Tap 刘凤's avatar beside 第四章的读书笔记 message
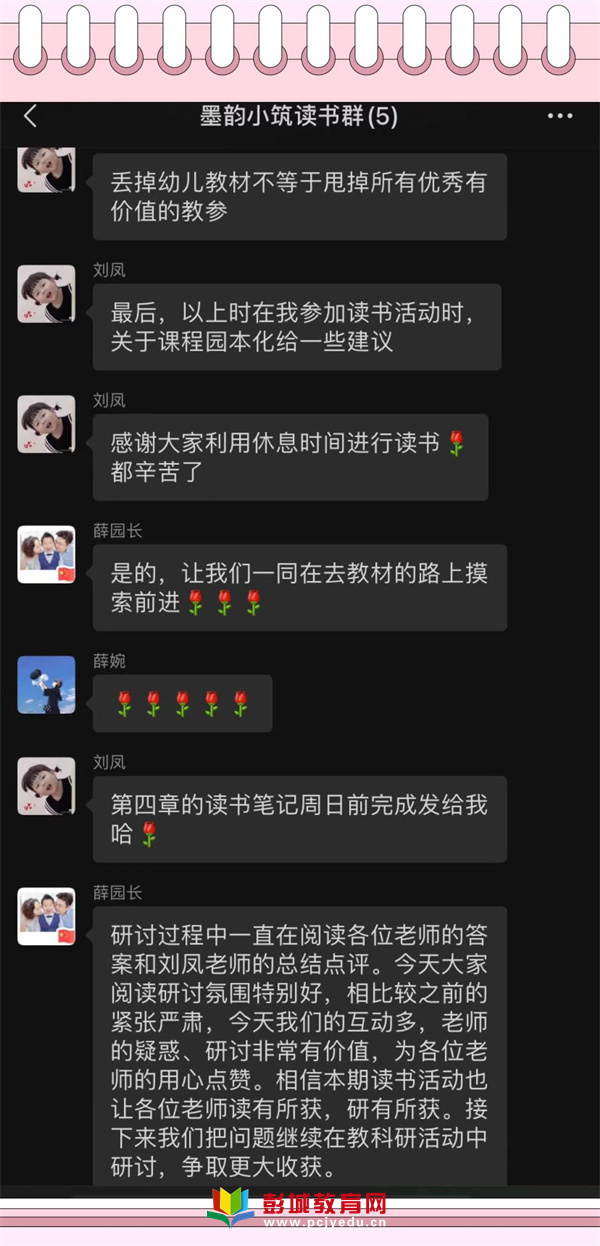This screenshot has width=600, height=1246. (x=46, y=786)
